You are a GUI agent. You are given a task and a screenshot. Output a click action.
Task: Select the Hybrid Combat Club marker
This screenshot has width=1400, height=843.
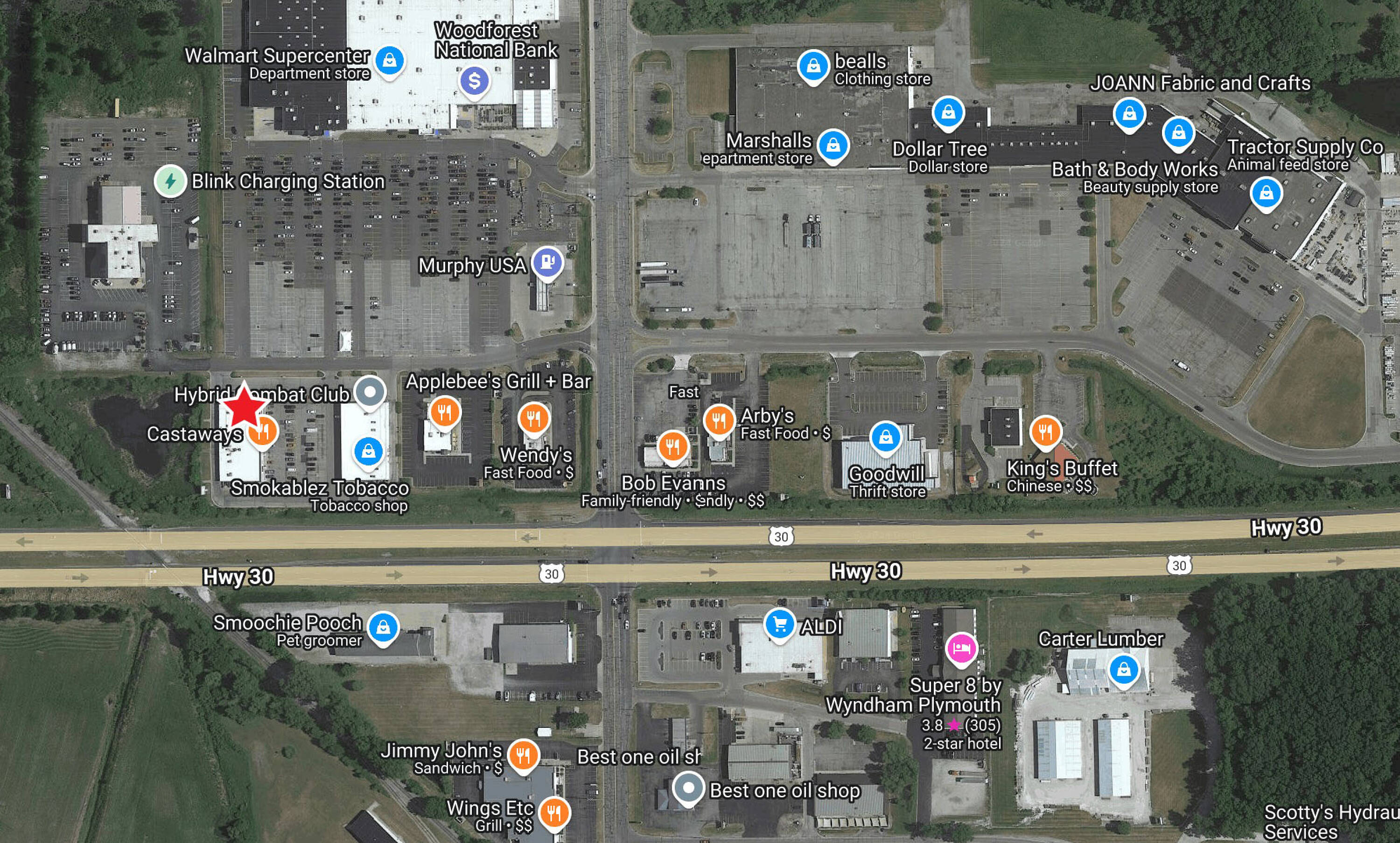[369, 392]
